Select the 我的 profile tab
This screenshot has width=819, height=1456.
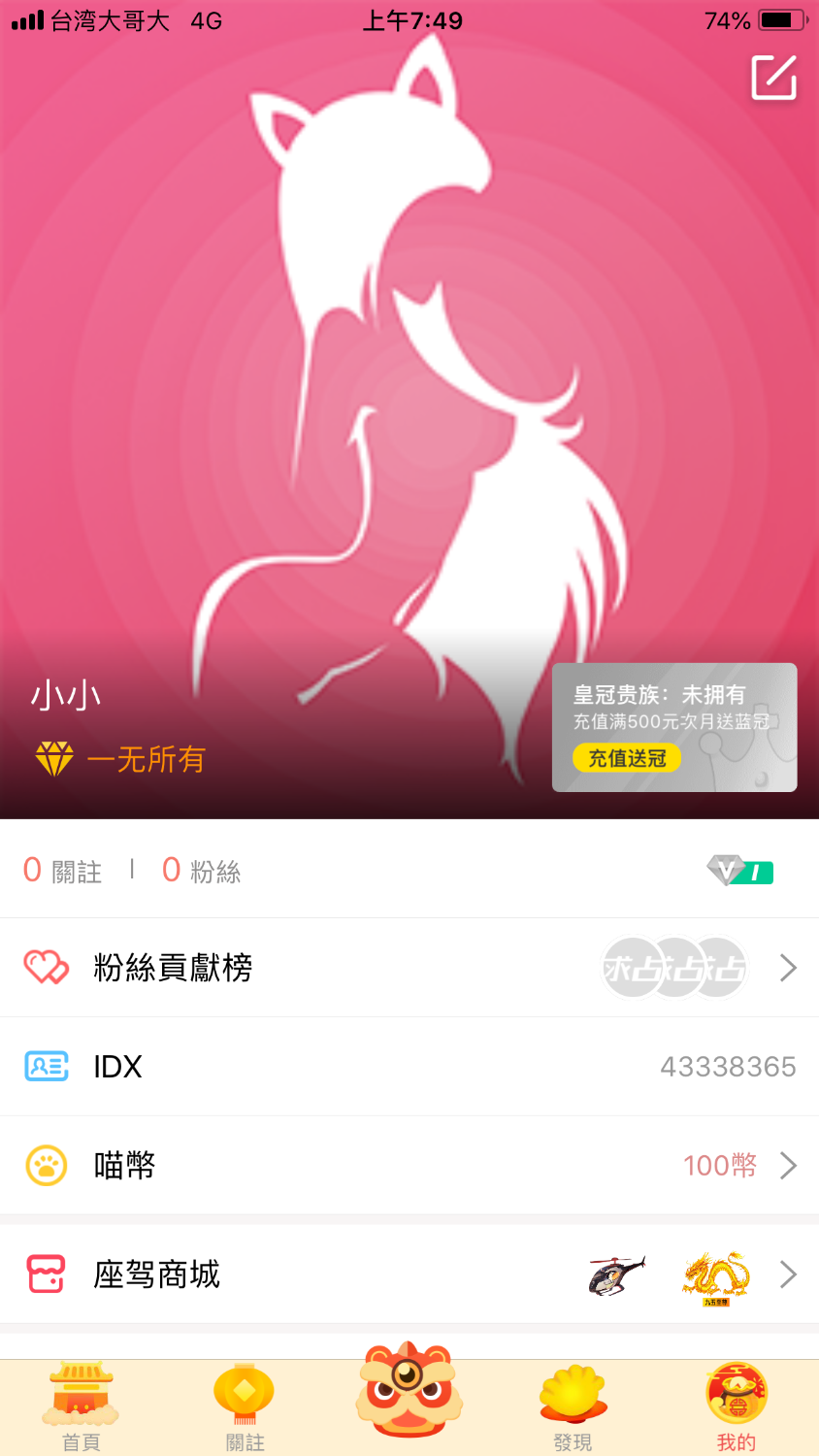[x=737, y=1407]
